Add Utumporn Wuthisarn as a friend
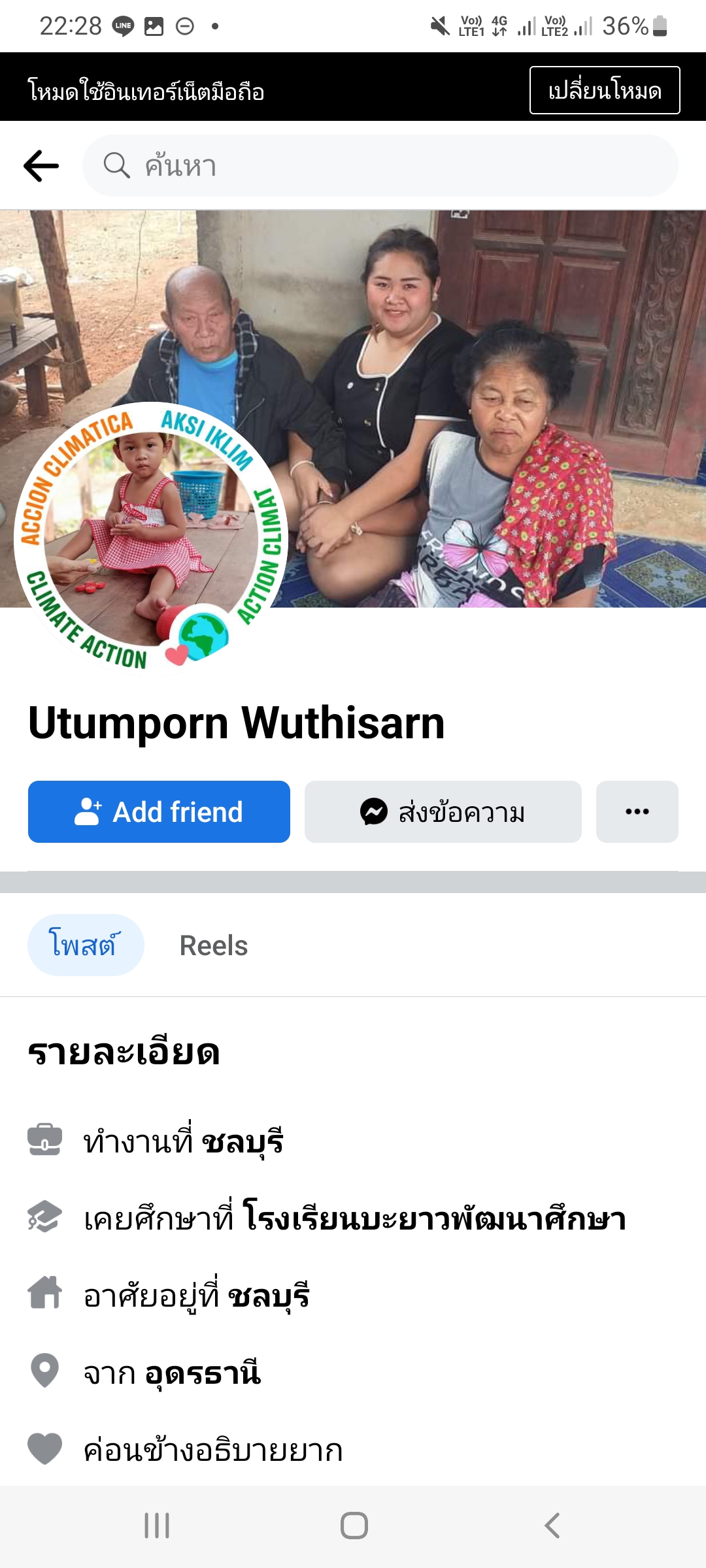Viewport: 706px width, 1568px height. (159, 811)
